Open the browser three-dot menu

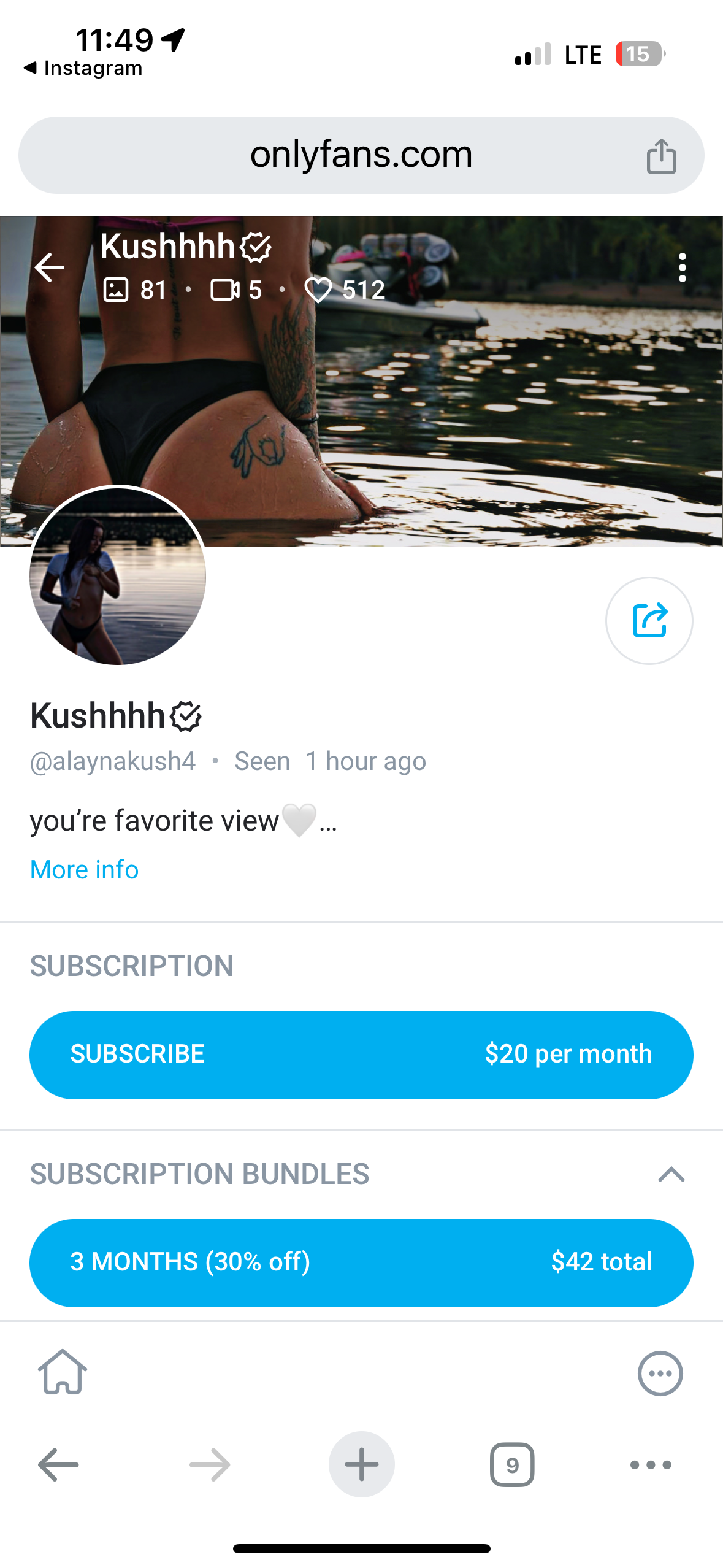click(x=651, y=1464)
